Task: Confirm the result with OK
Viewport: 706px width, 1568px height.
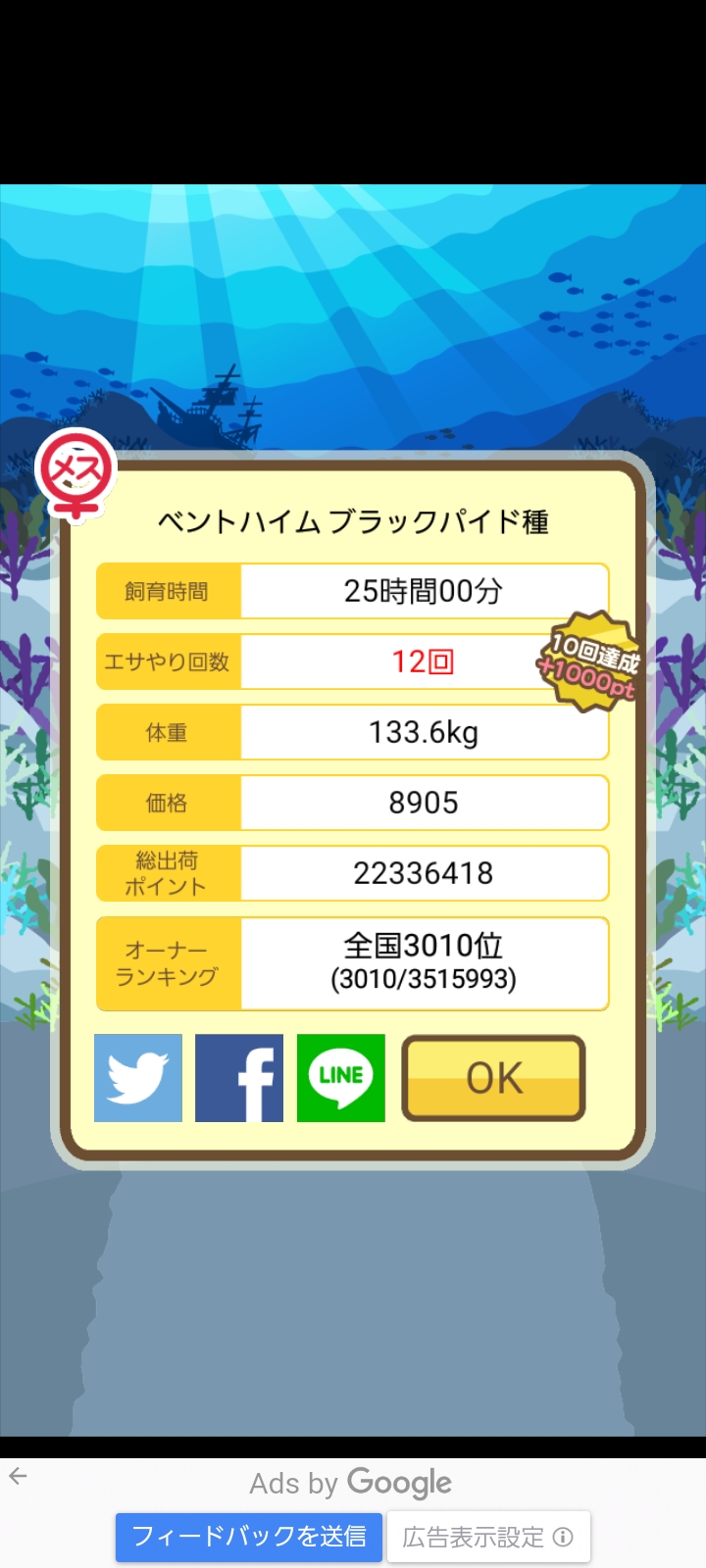Action: pos(494,1078)
